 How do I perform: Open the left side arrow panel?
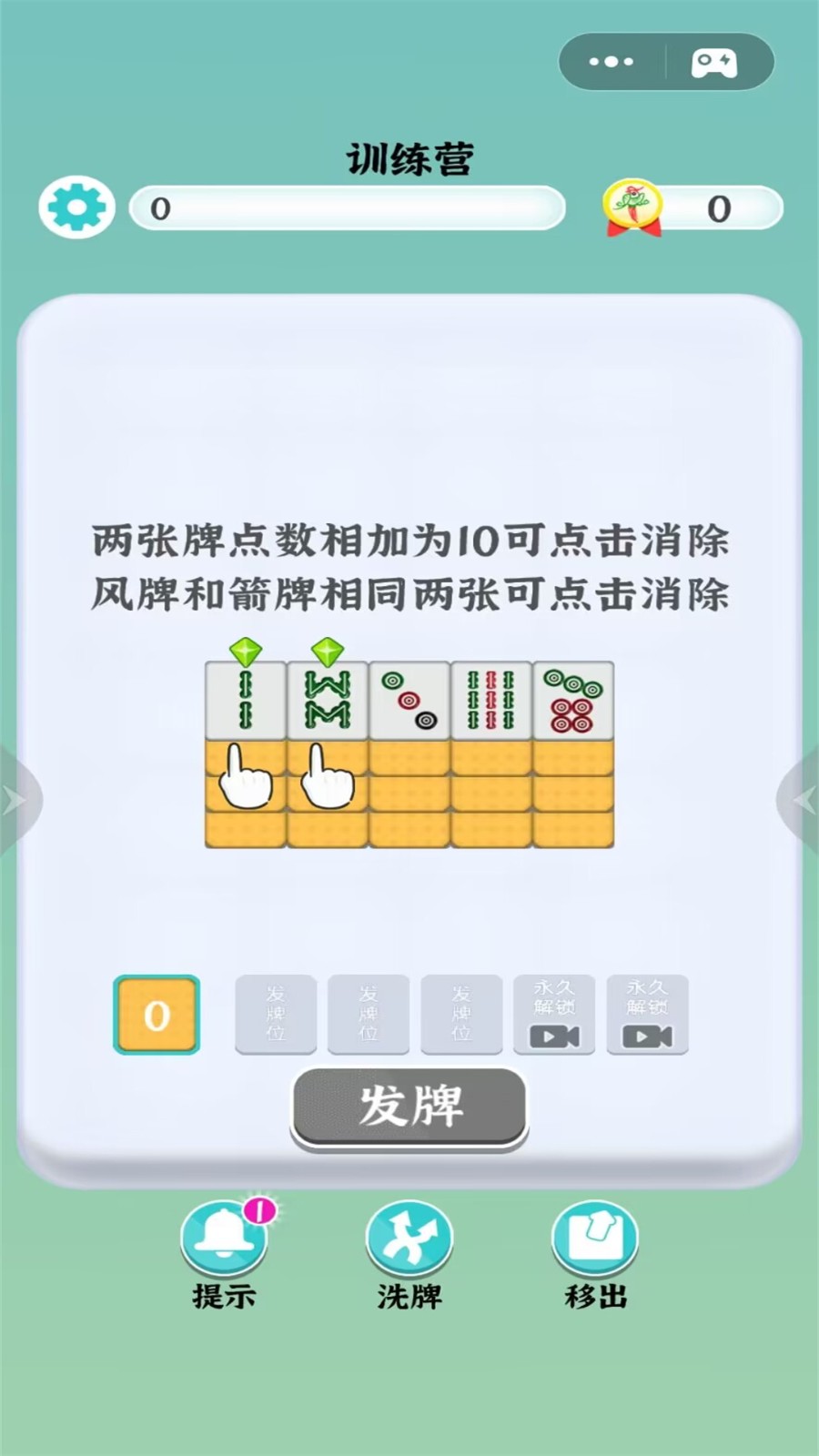[x=15, y=801]
